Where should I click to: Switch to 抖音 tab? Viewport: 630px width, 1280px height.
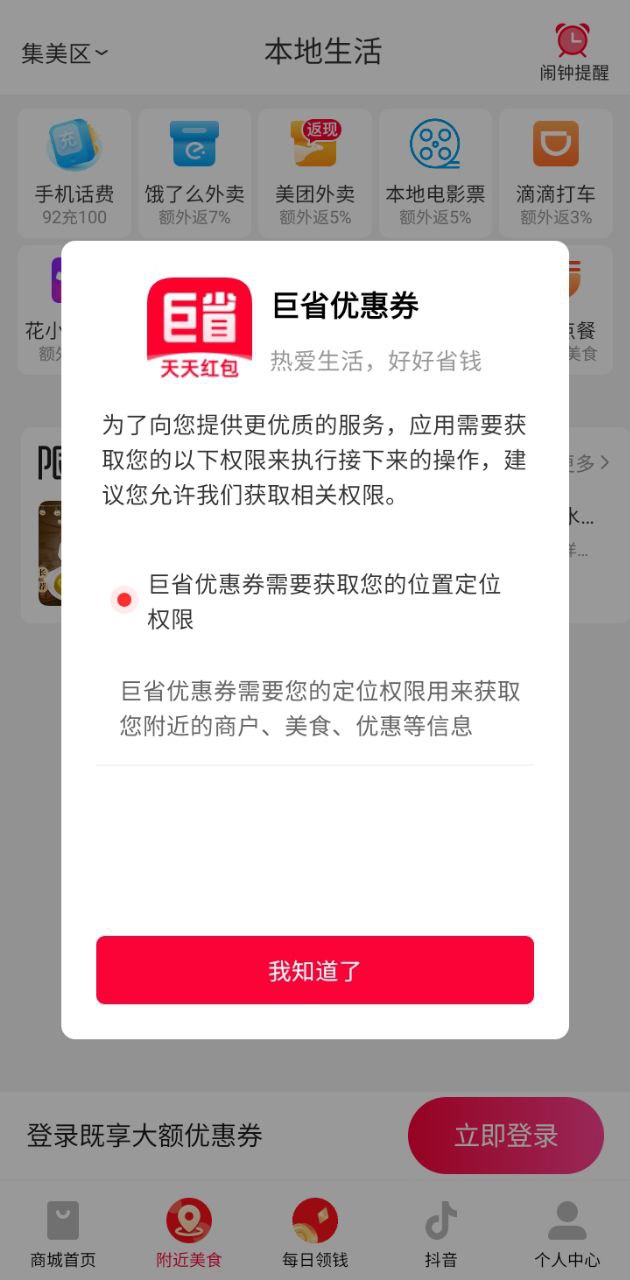441,1234
